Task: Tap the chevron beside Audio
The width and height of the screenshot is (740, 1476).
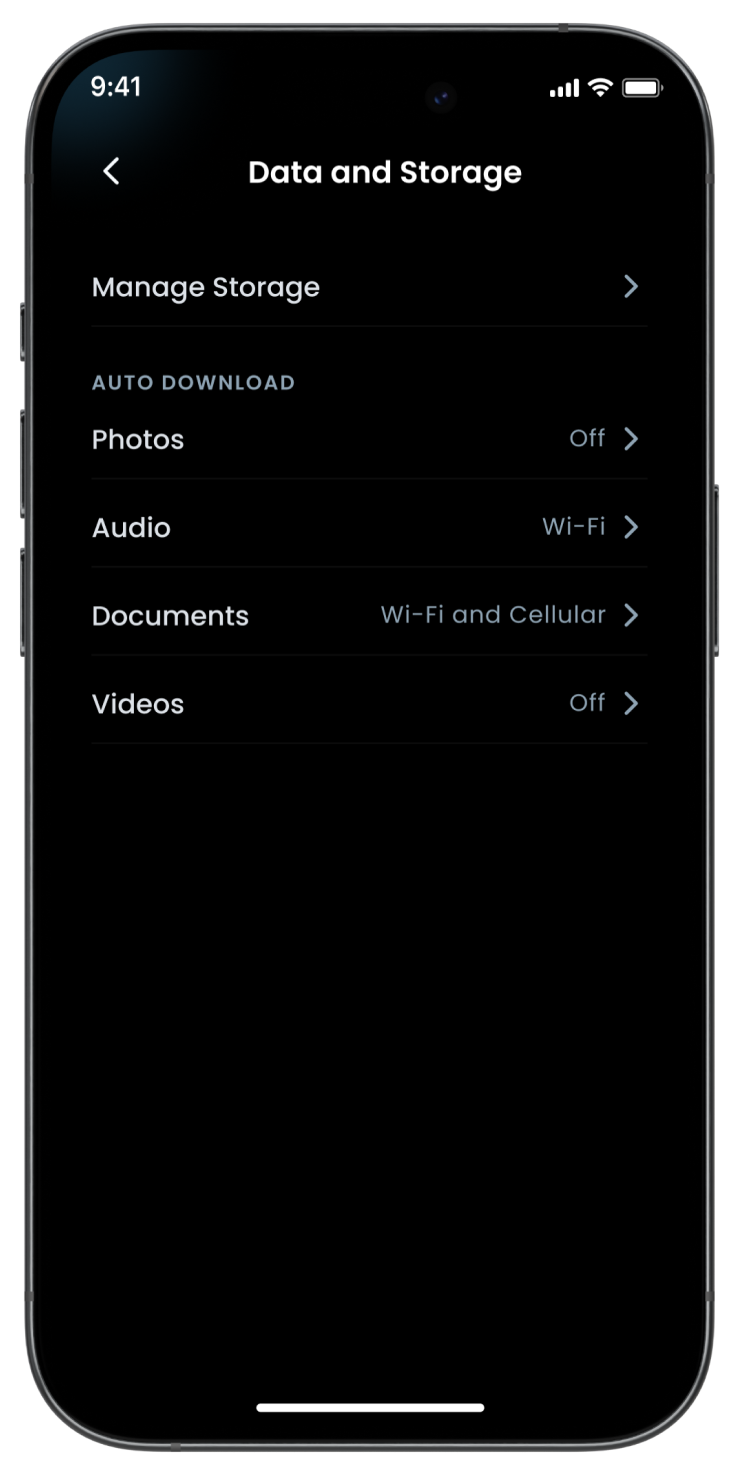Action: pos(631,527)
